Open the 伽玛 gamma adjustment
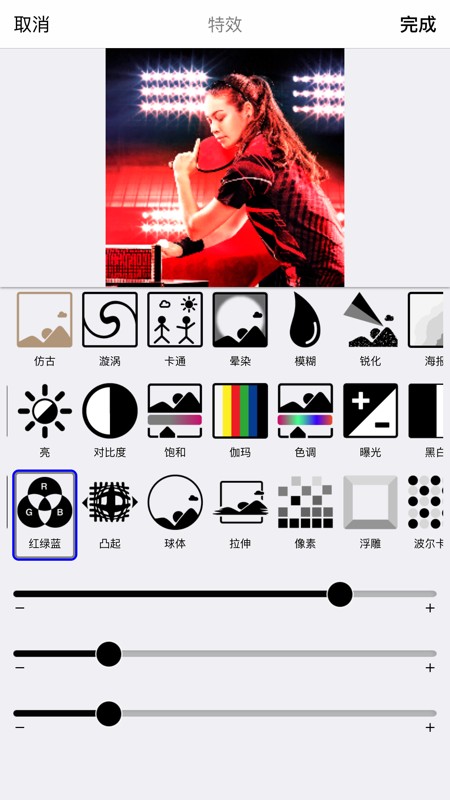The width and height of the screenshot is (450, 800). [240, 420]
